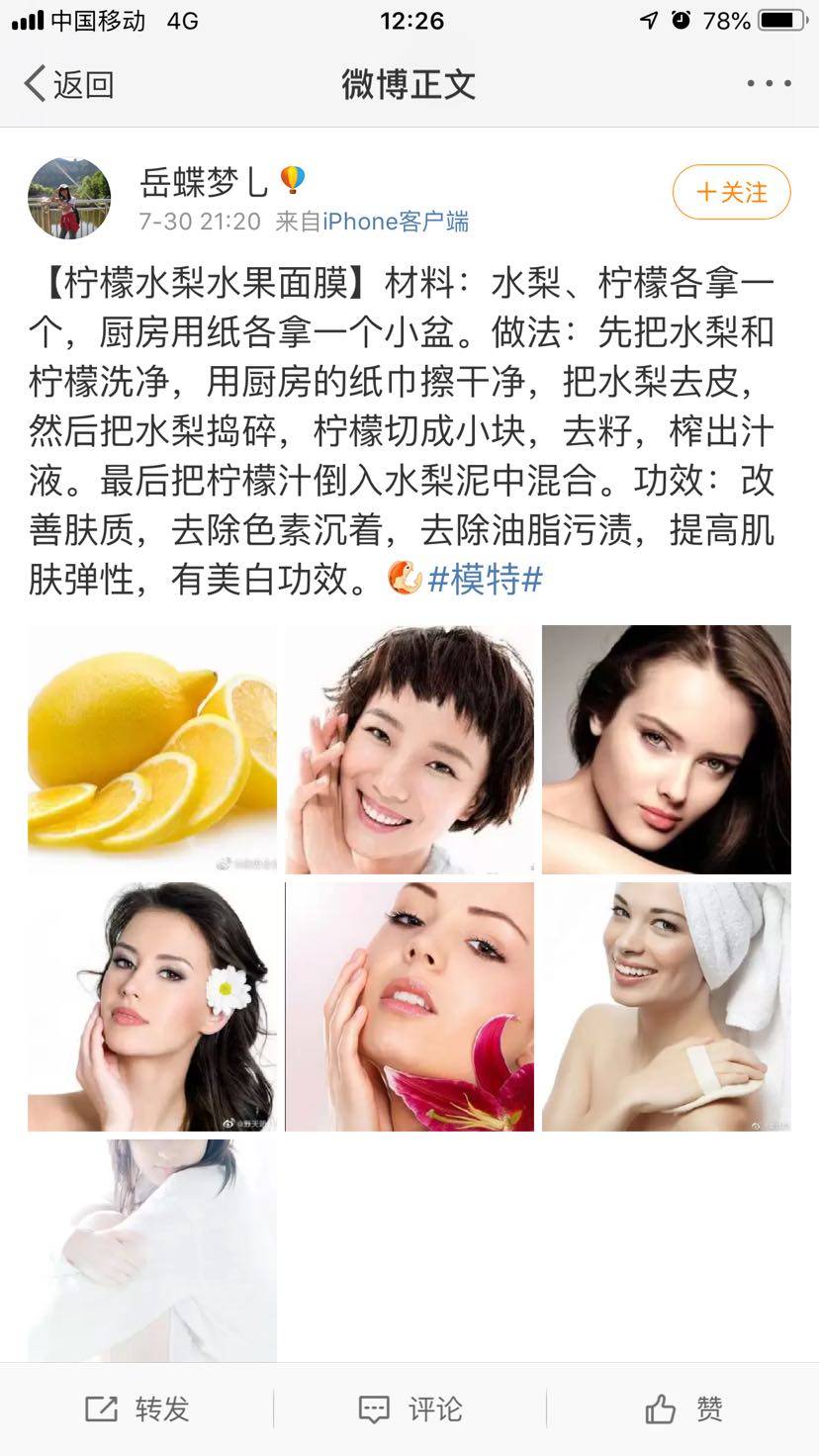819x1456 pixels.
Task: View the last faded white photo
Action: click(152, 1250)
